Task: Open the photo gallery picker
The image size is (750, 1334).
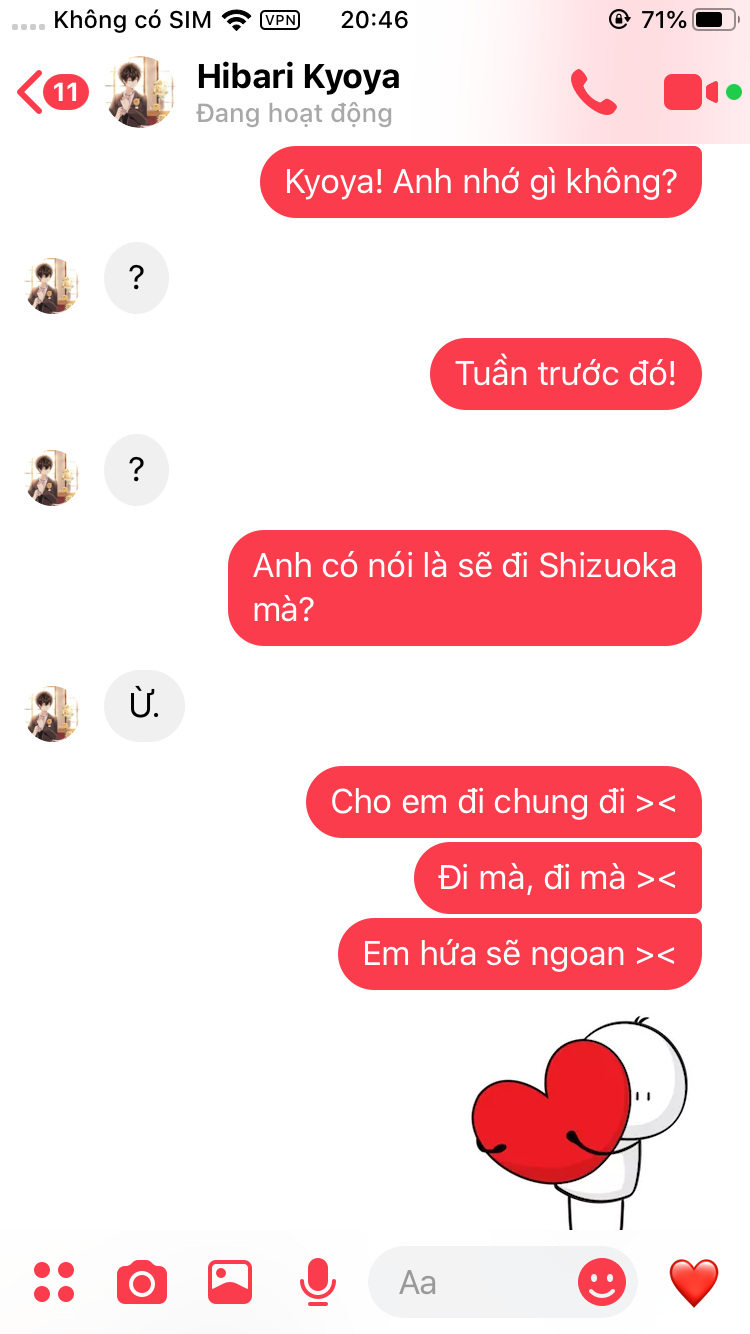Action: (230, 1282)
